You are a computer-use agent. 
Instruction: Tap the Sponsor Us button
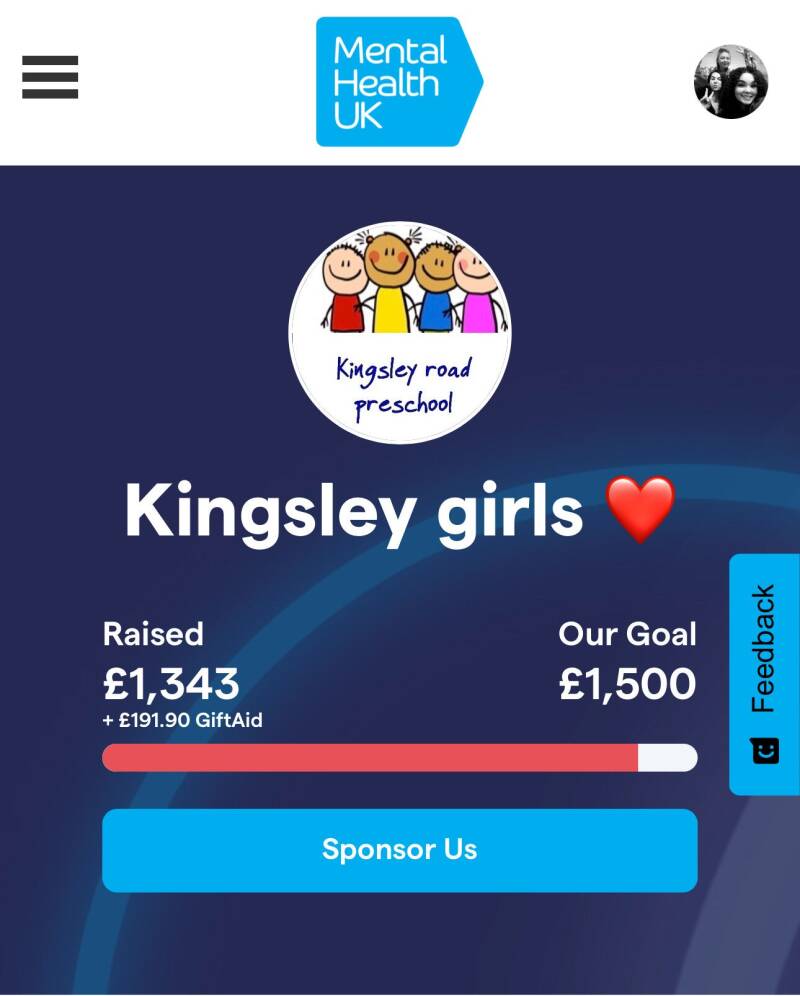tap(399, 850)
